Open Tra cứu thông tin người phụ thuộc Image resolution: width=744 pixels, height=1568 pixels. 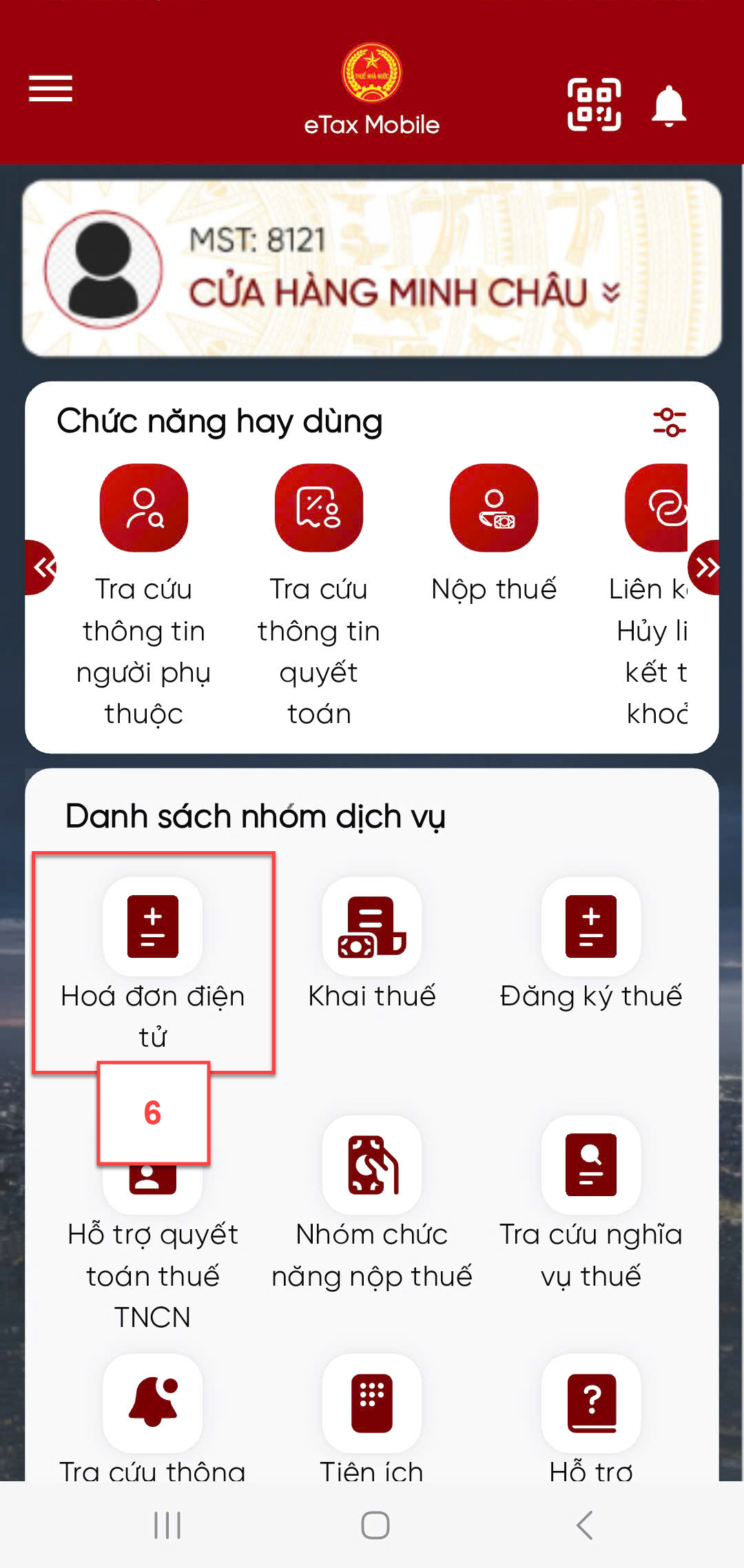144,508
